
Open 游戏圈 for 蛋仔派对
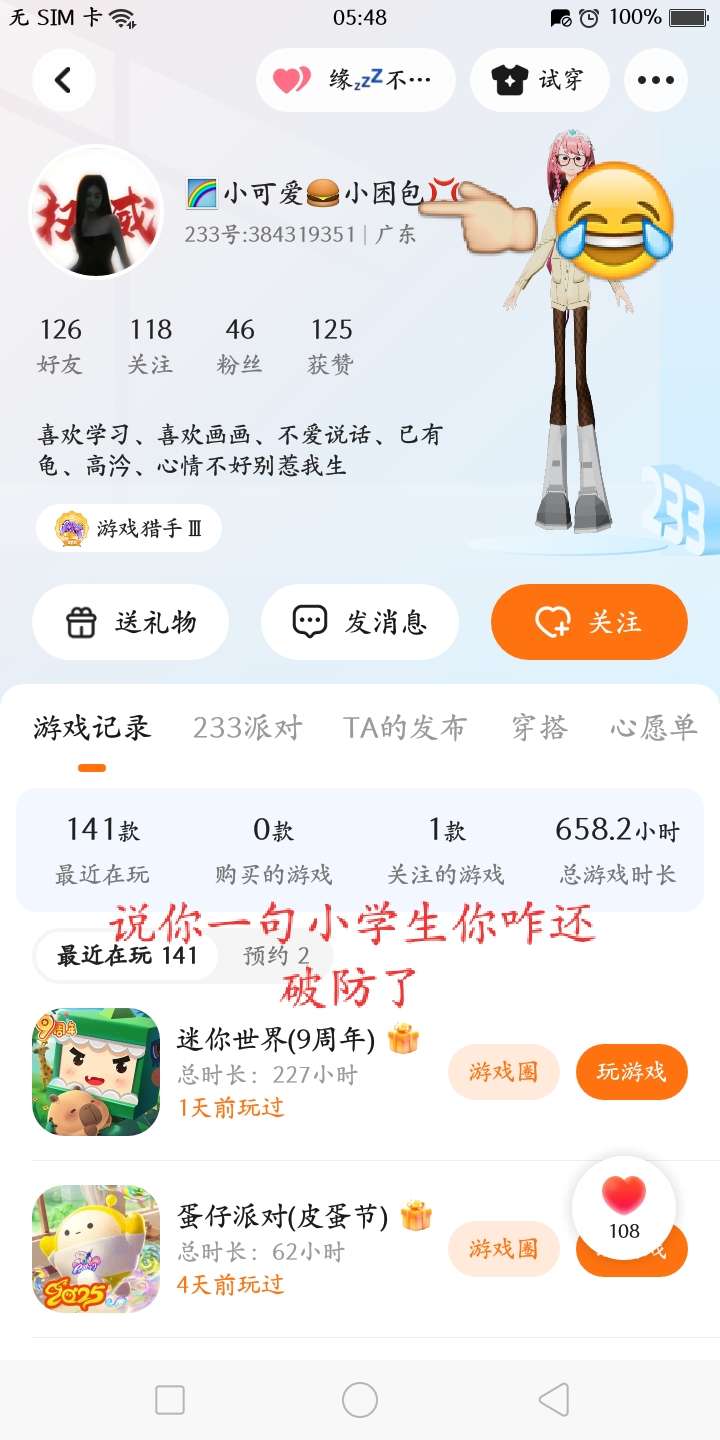point(504,1248)
